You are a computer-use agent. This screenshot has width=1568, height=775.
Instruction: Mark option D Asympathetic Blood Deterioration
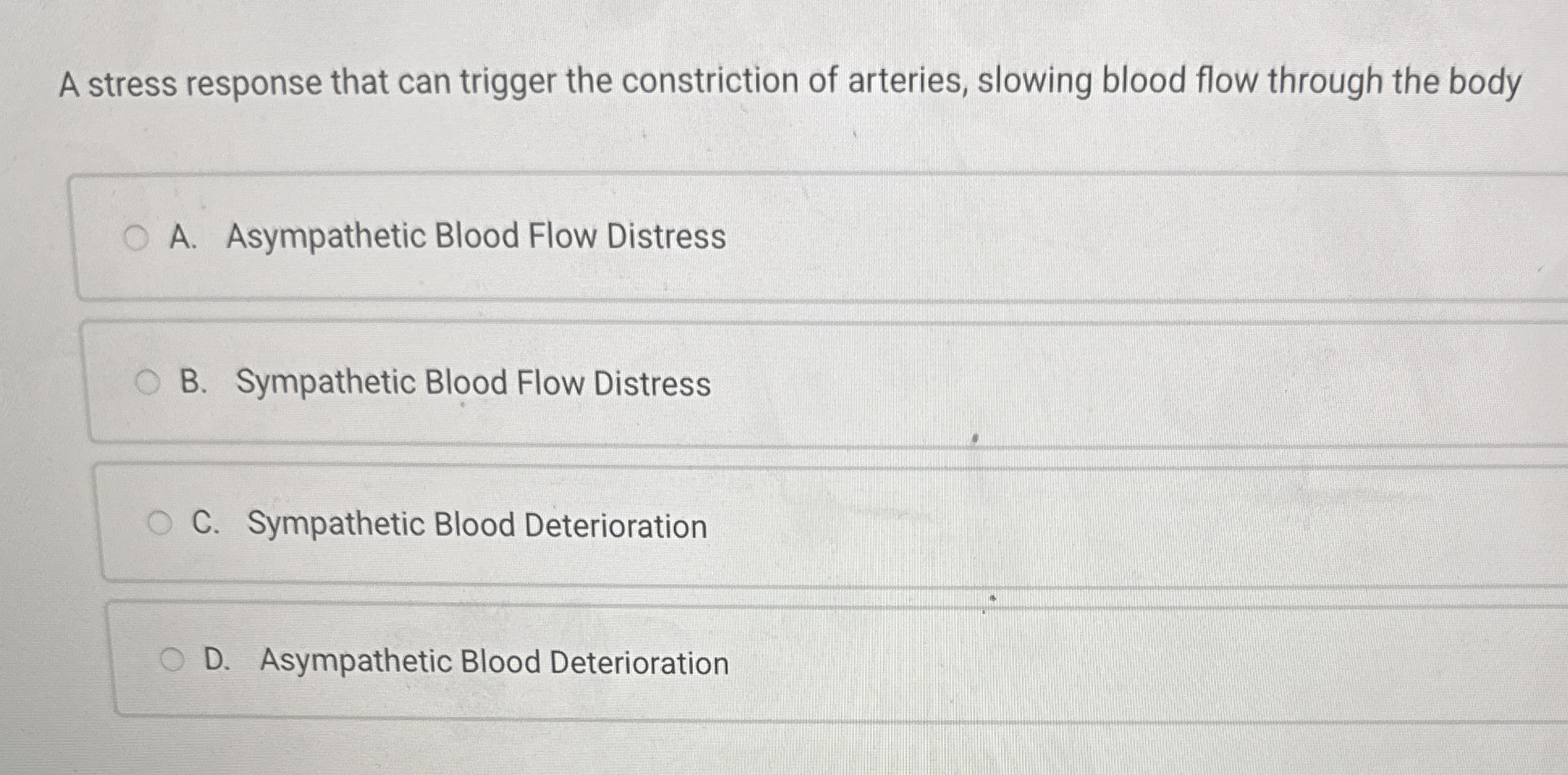click(x=171, y=661)
